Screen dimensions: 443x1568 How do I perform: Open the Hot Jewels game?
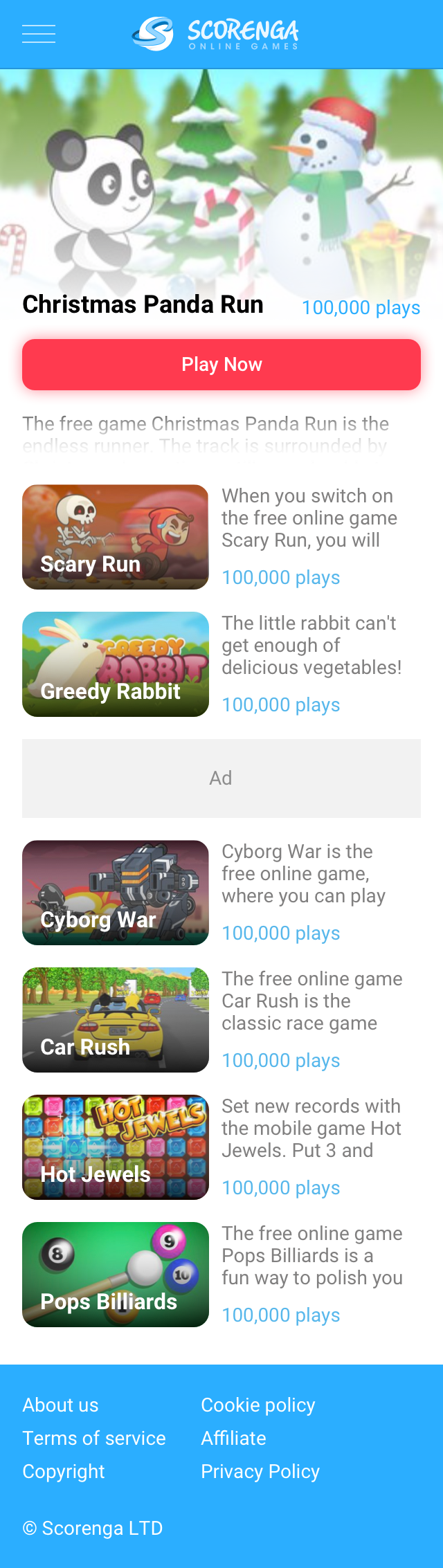coord(116,1147)
